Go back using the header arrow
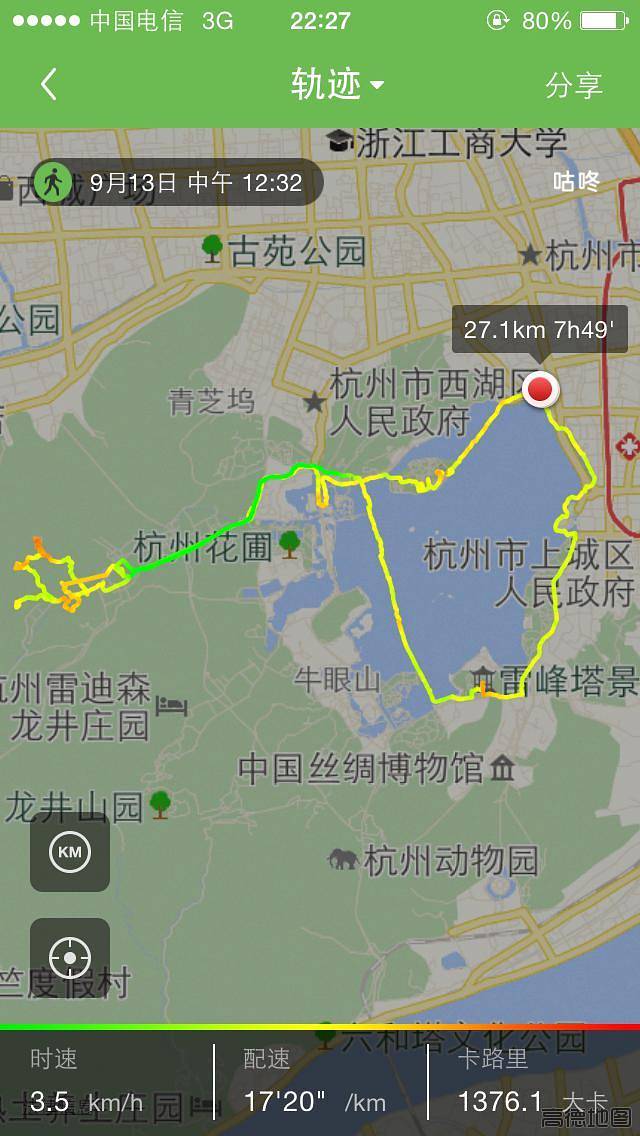 48,85
